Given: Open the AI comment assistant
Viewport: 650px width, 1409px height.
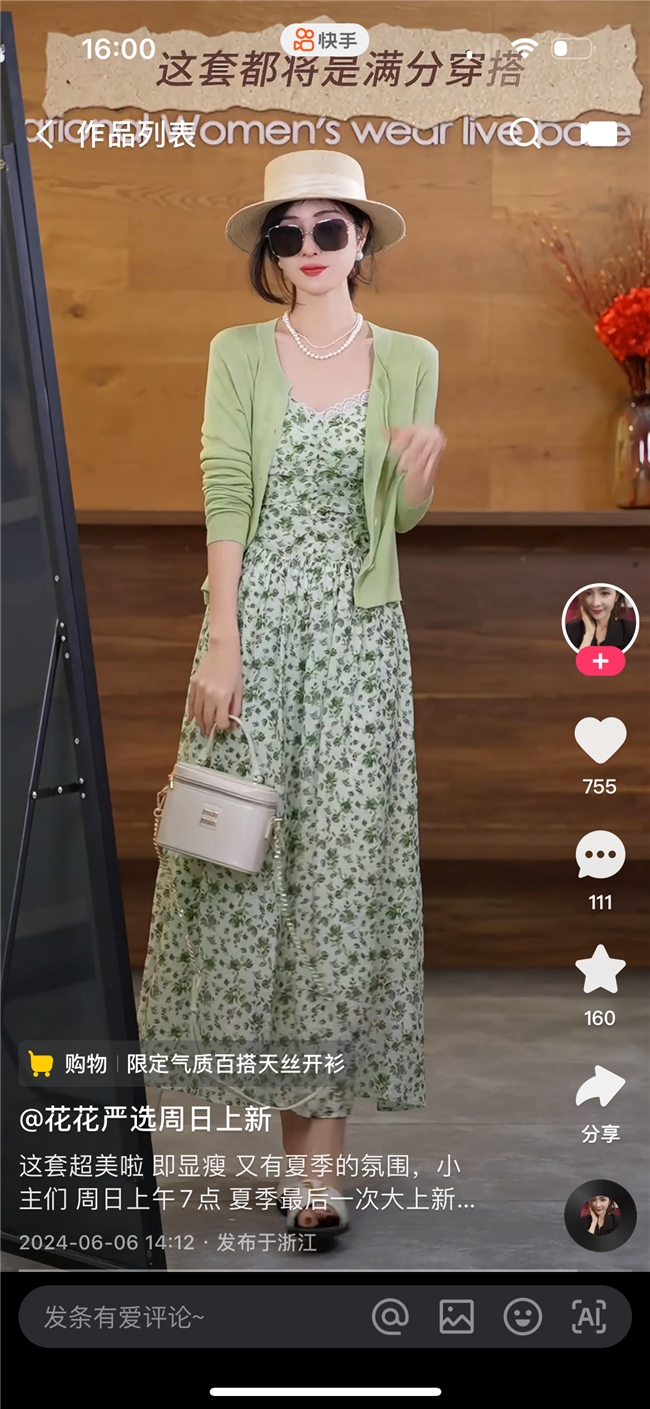Looking at the screenshot, I should click(x=588, y=1317).
